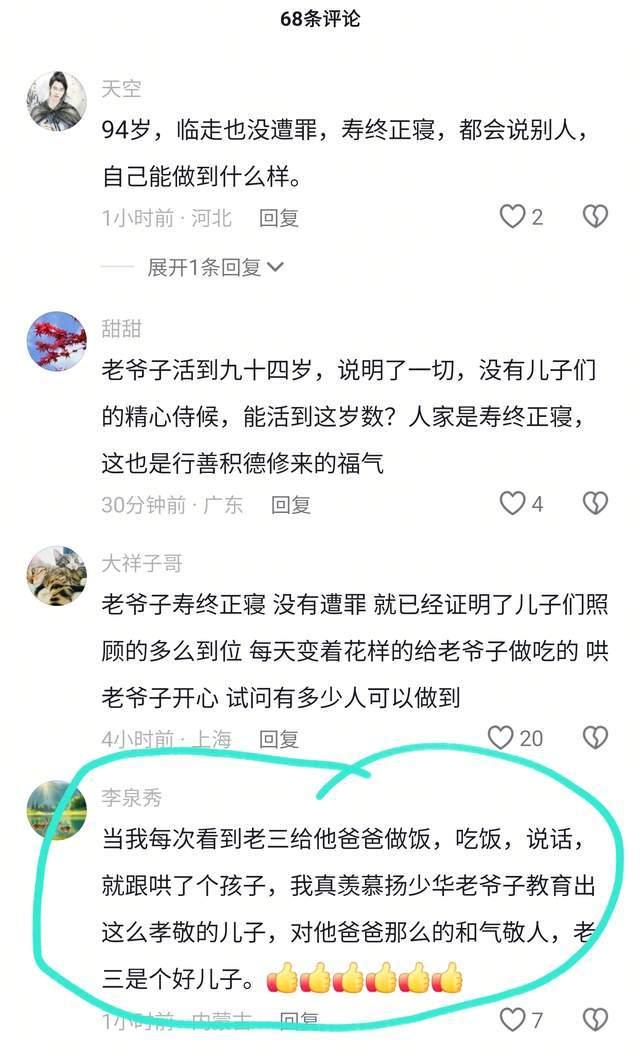
Task: Expand the 1 reply under 天空's comment
Action: click(215, 267)
